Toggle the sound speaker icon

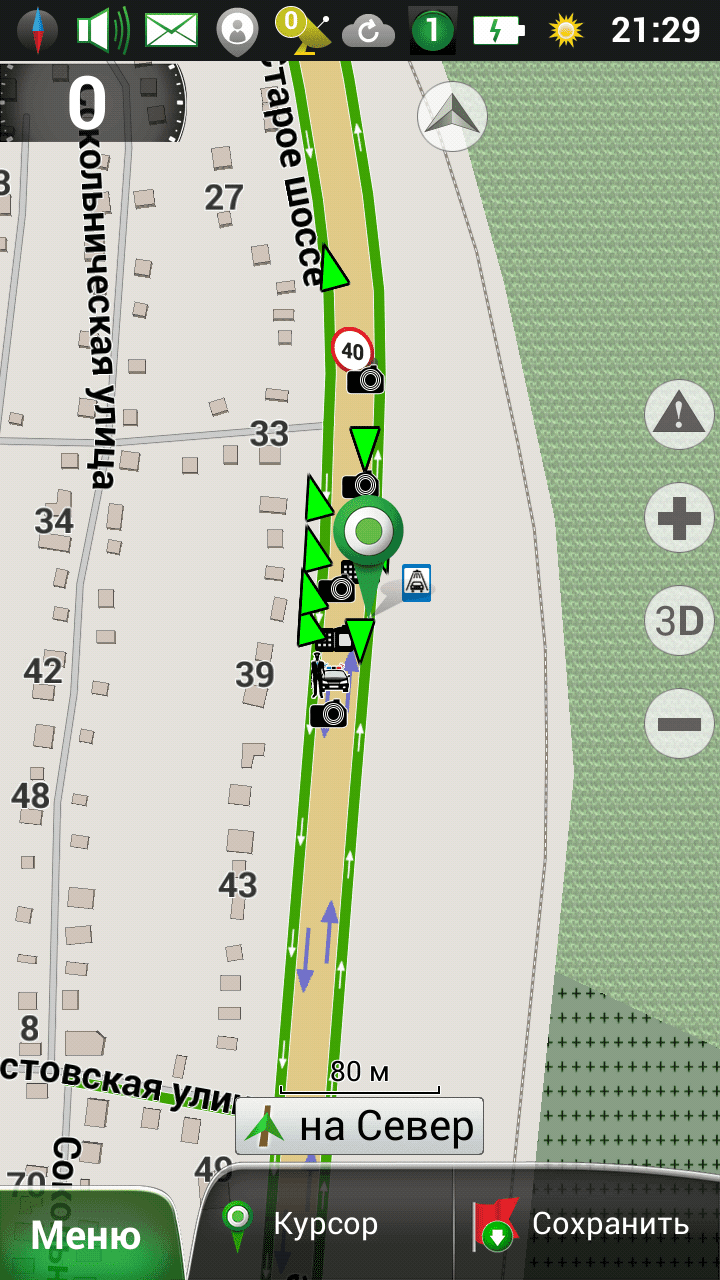tap(103, 30)
